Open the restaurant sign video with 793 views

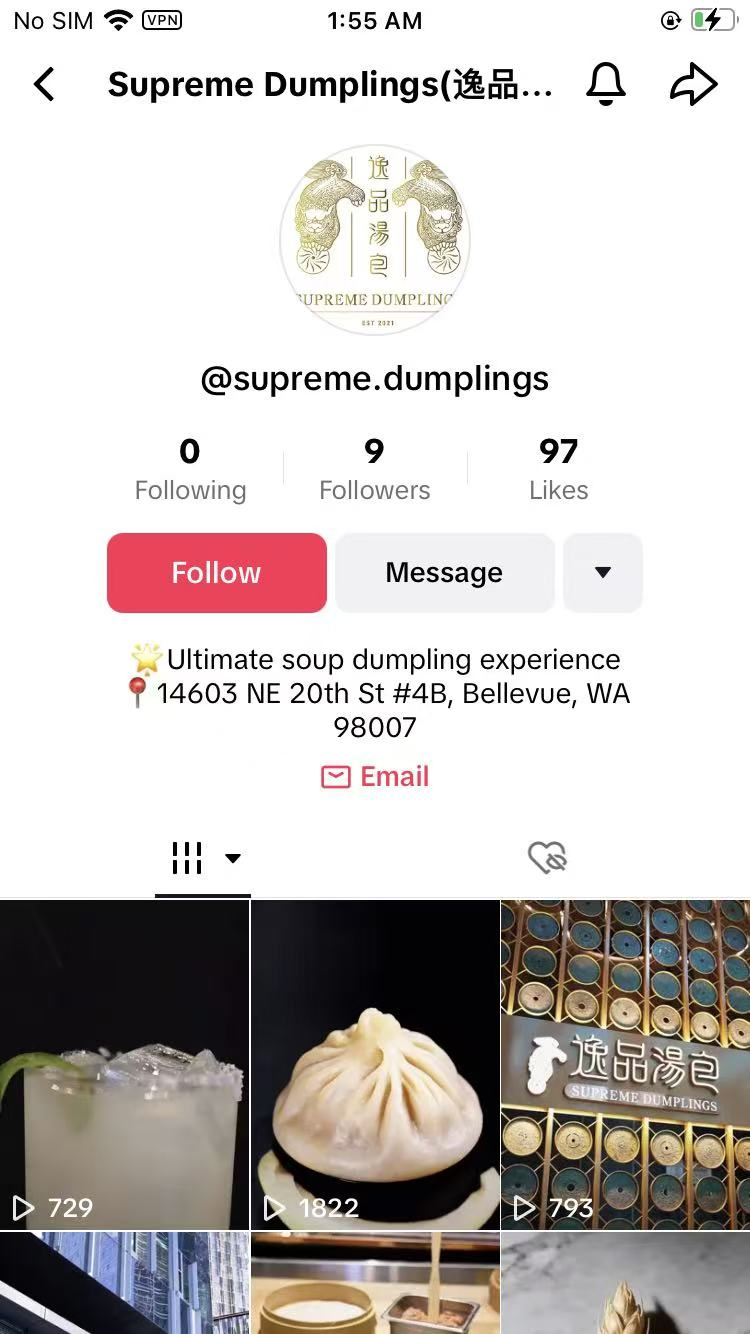coord(625,1064)
